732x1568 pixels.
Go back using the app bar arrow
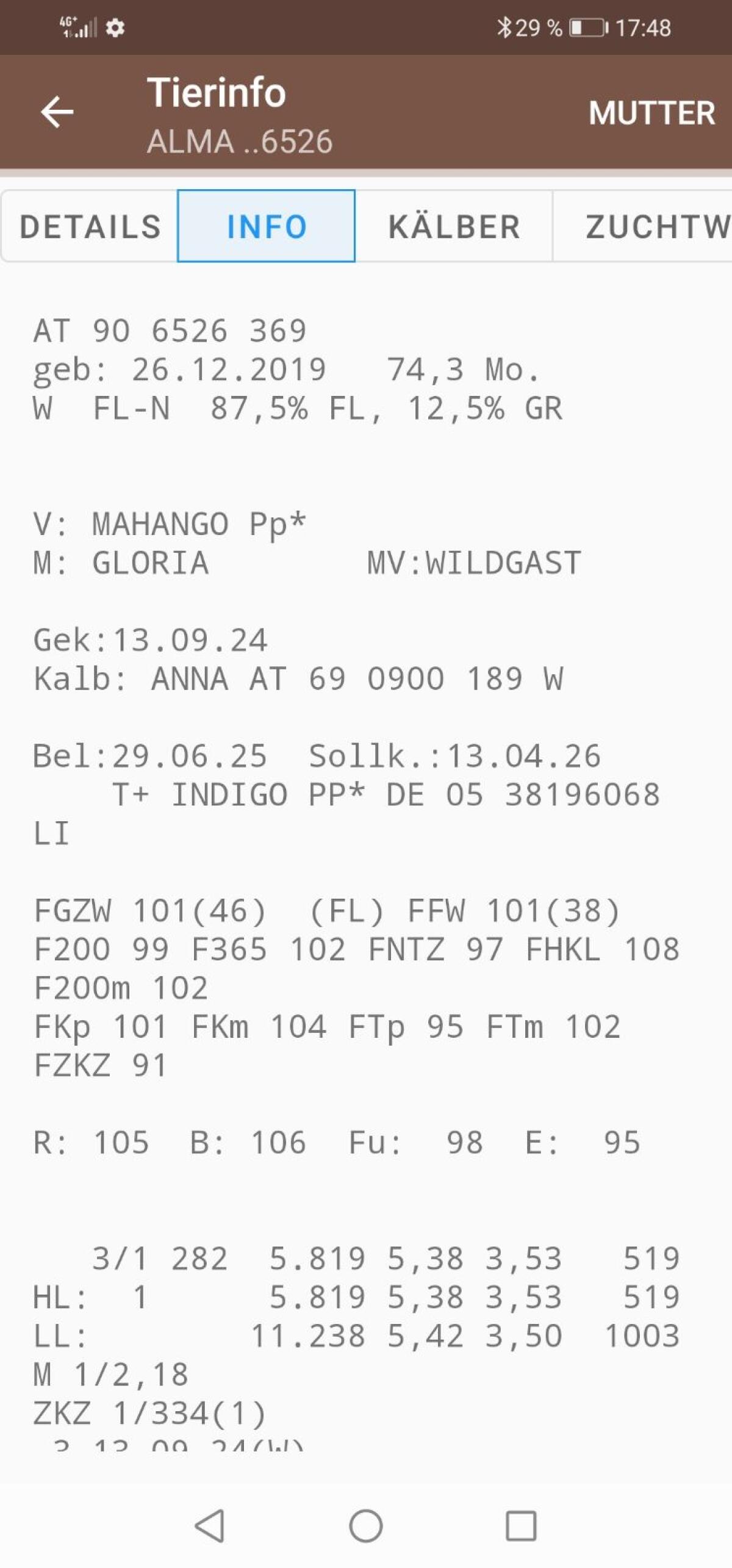pyautogui.click(x=57, y=112)
